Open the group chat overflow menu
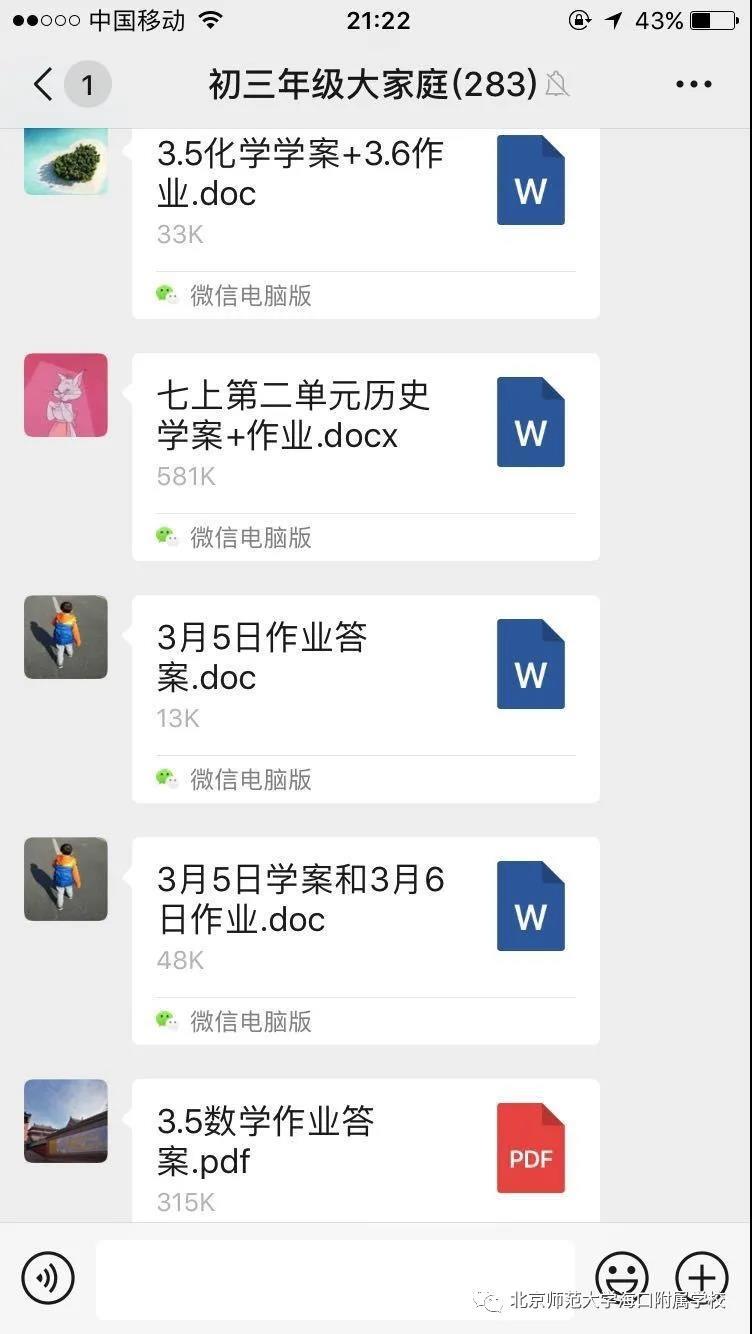The image size is (752, 1334). [x=693, y=85]
